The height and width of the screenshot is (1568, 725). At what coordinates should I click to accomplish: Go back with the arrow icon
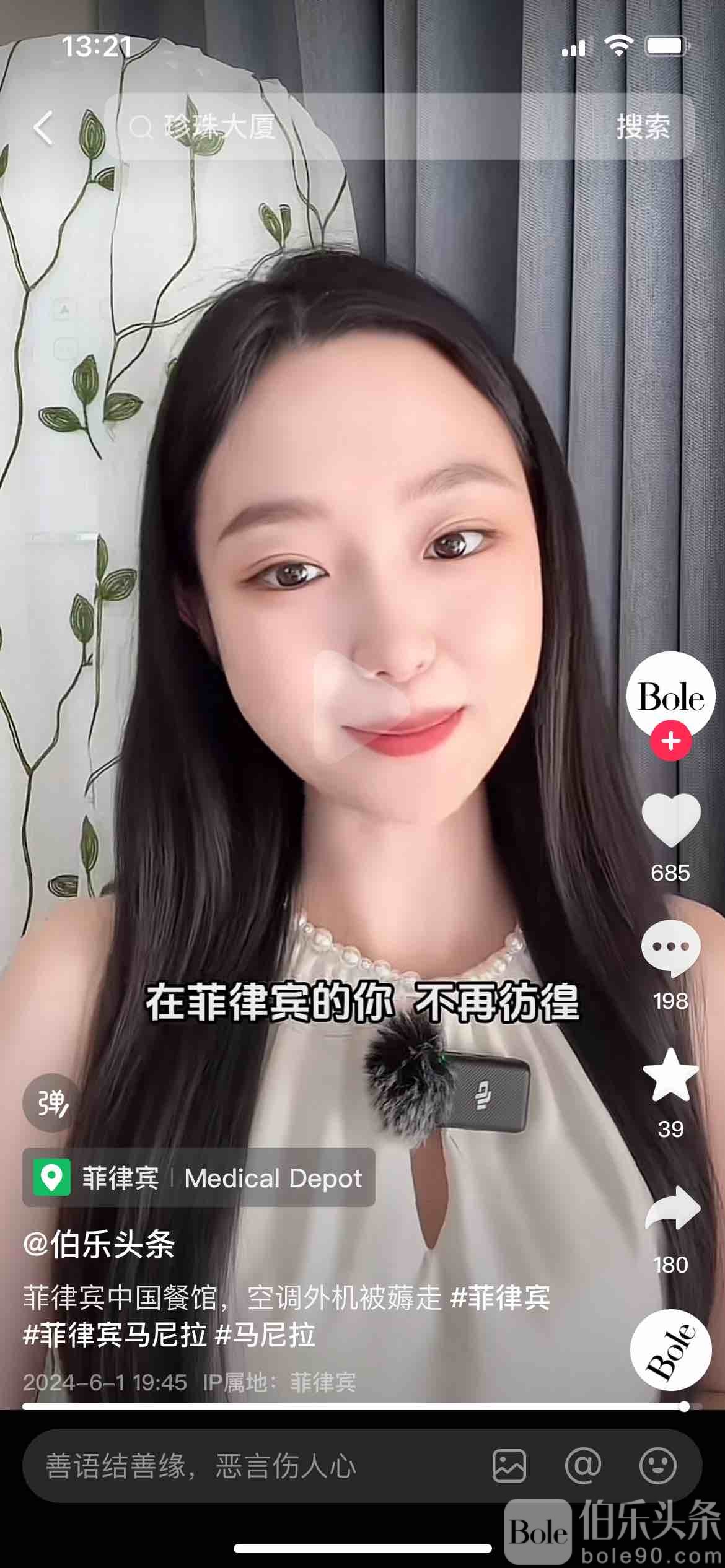pyautogui.click(x=43, y=128)
